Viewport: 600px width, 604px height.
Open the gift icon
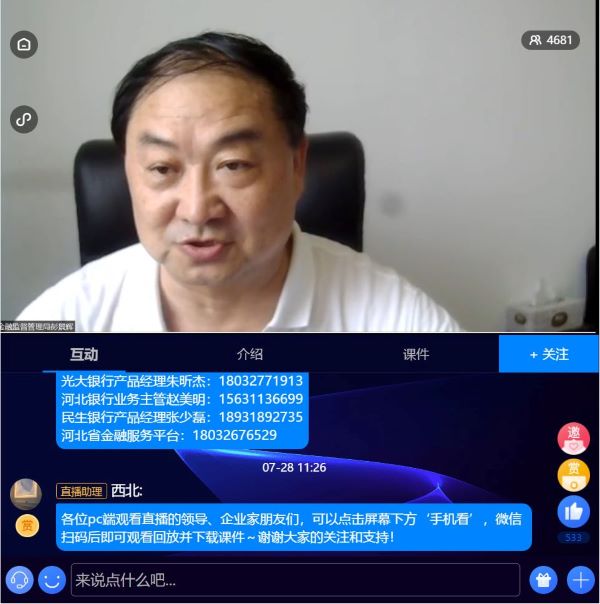point(542,579)
